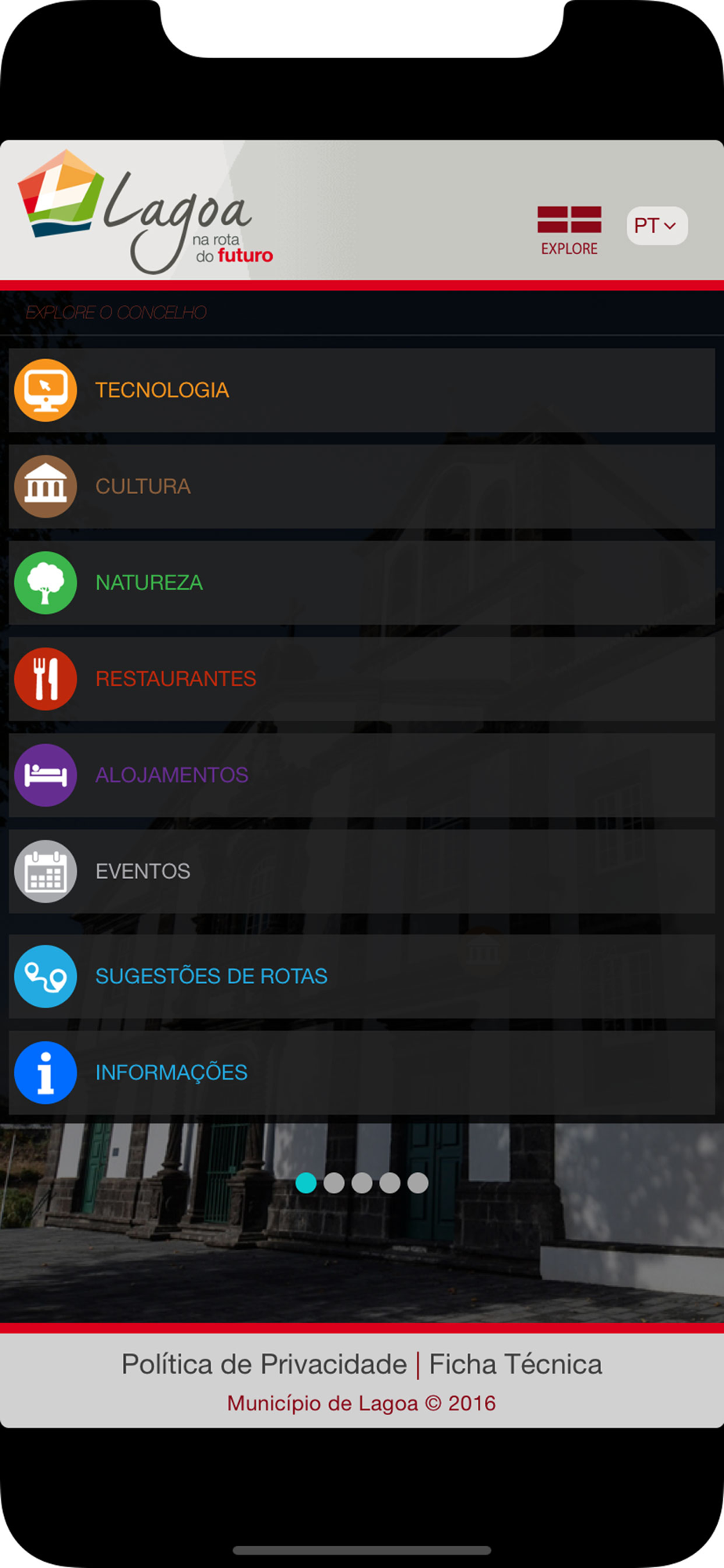Open the Restaurantes list

pyautogui.click(x=361, y=679)
